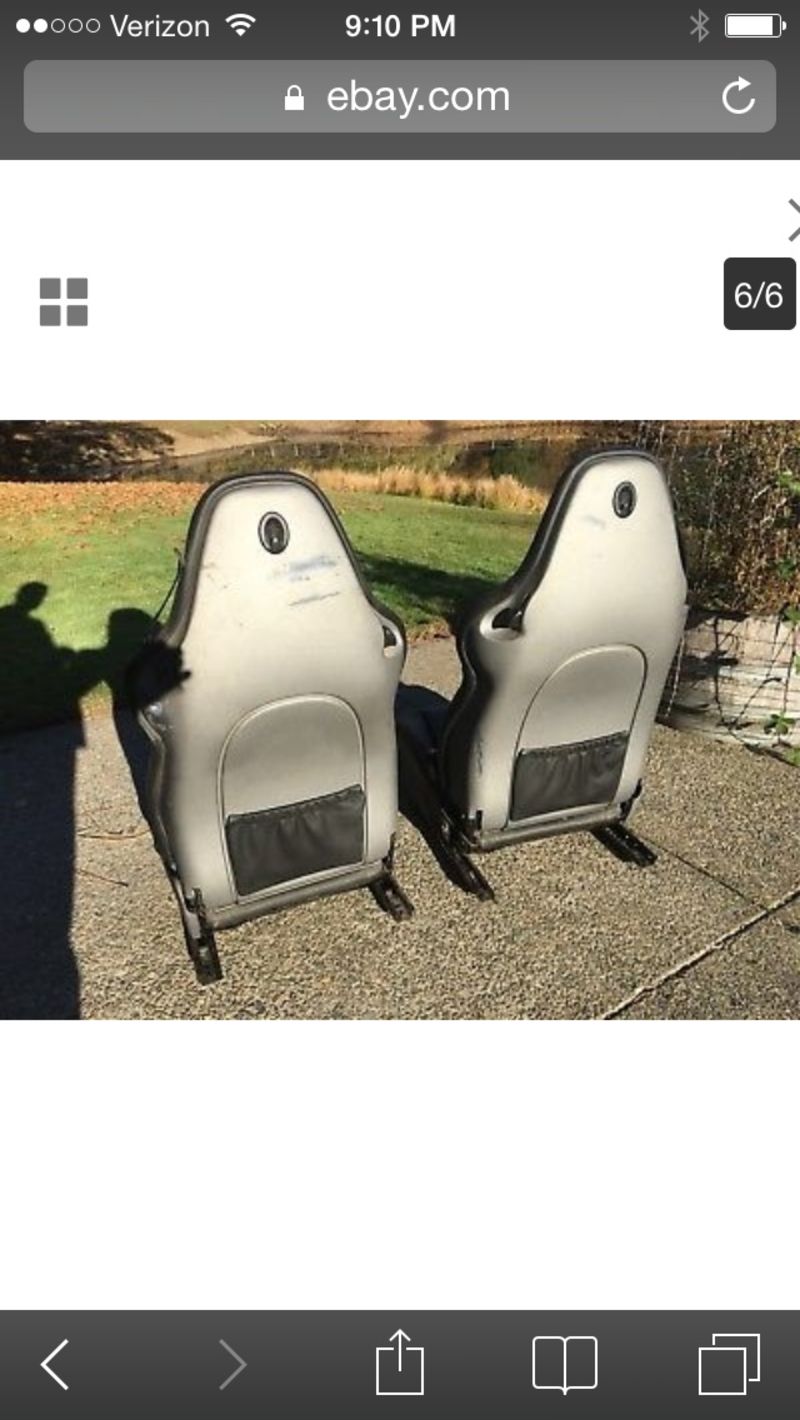Open the Safari share sheet
Image resolution: width=800 pixels, height=1420 pixels.
(x=400, y=1362)
